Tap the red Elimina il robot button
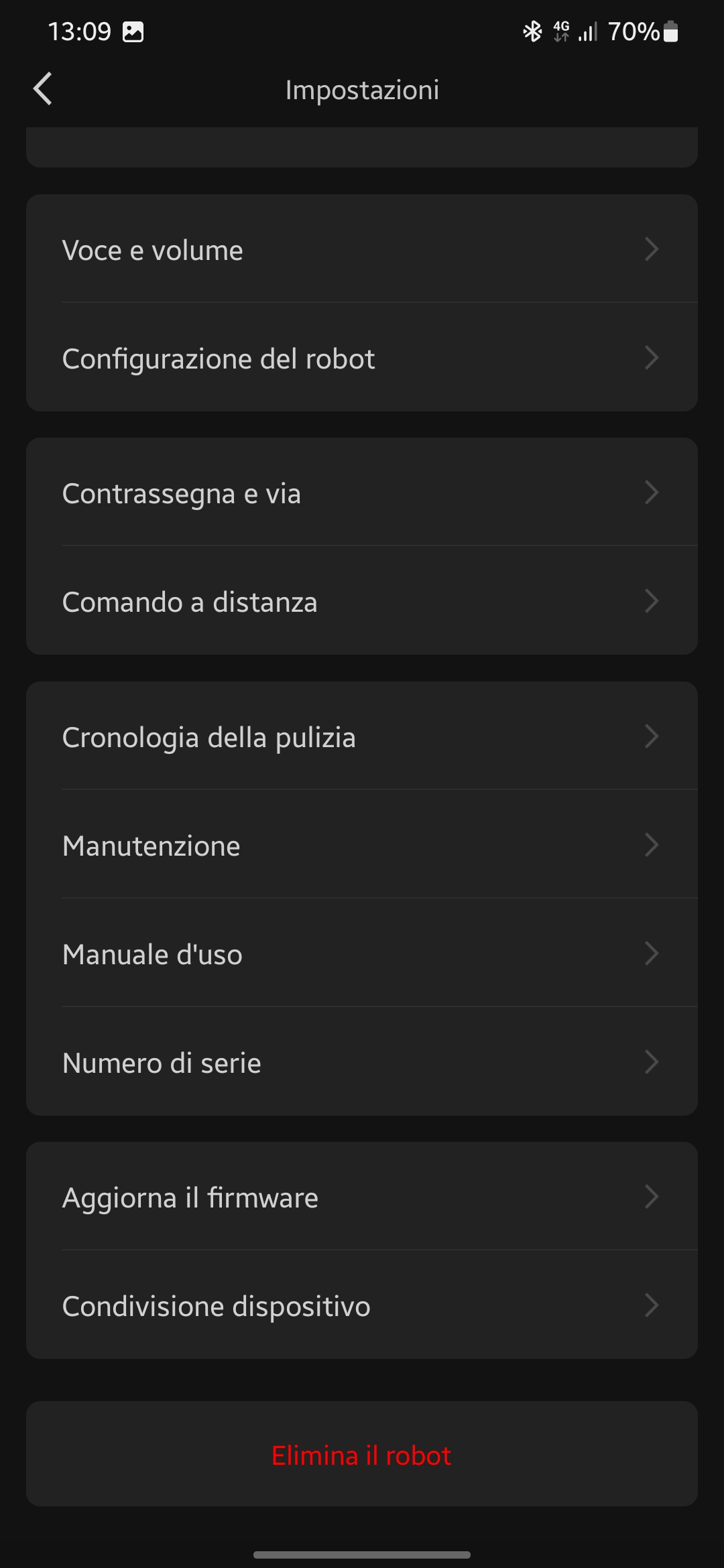Image resolution: width=724 pixels, height=1568 pixels. pyautogui.click(x=362, y=1455)
